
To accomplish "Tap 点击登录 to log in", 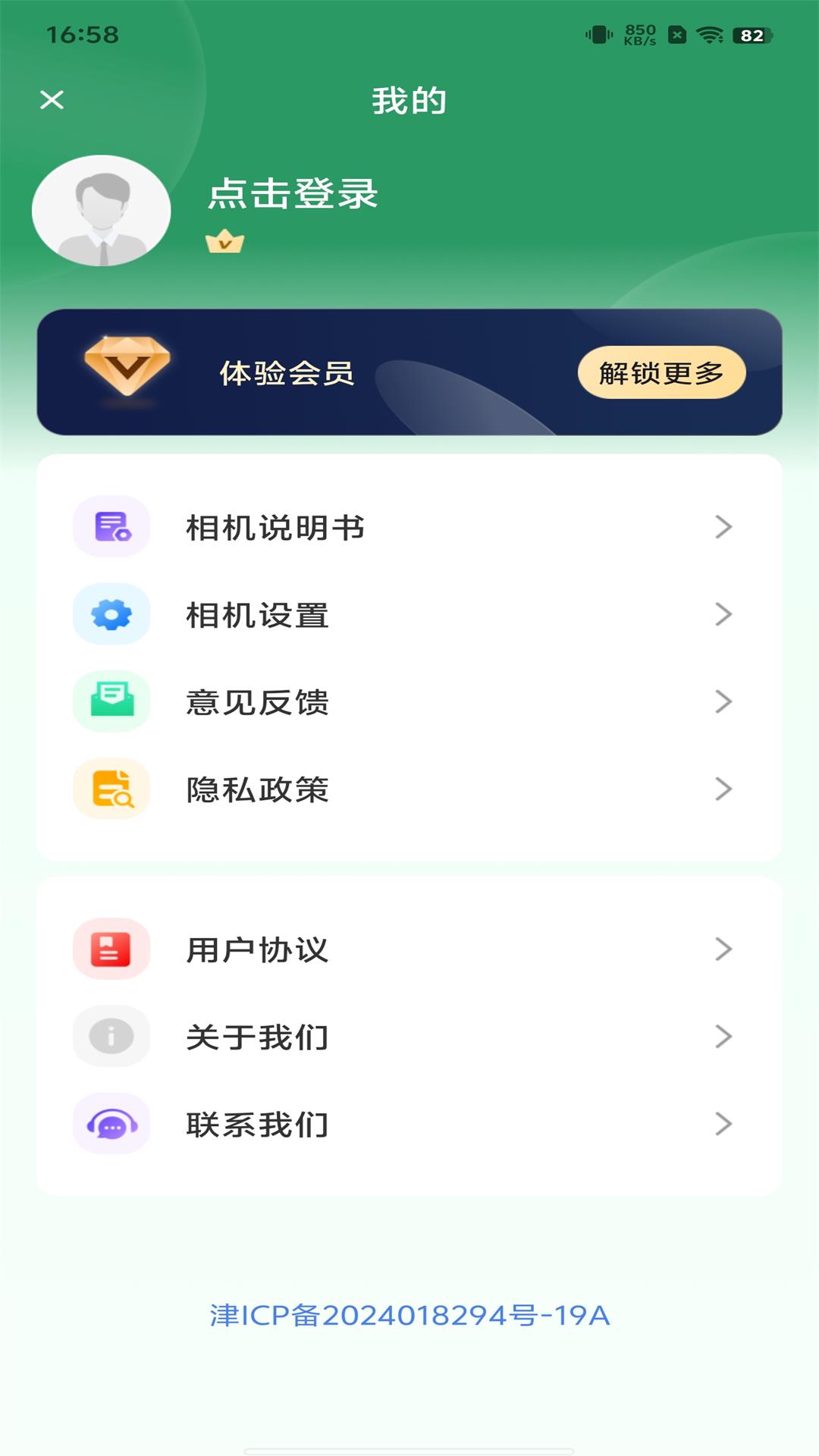I will (293, 194).
